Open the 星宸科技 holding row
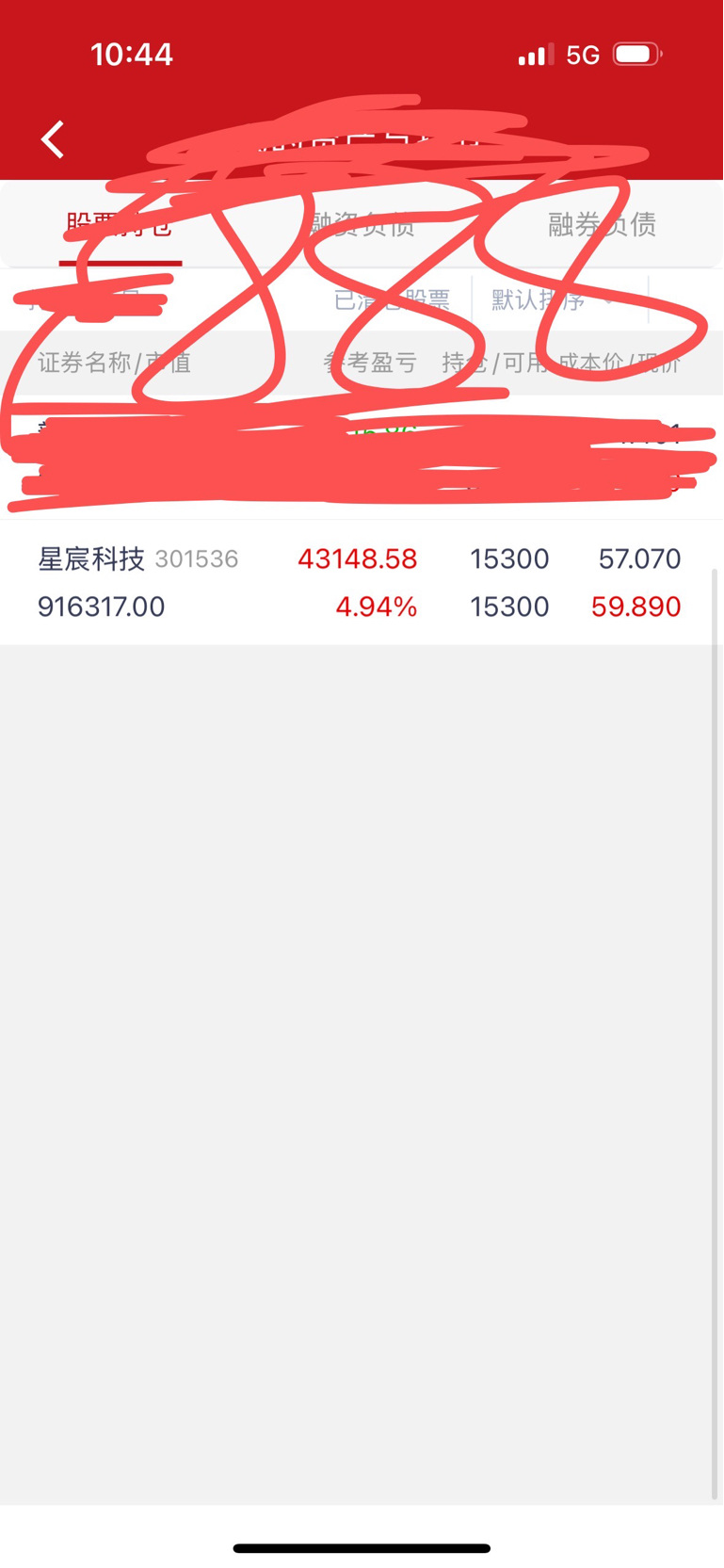Image resolution: width=724 pixels, height=1568 pixels. pos(360,582)
